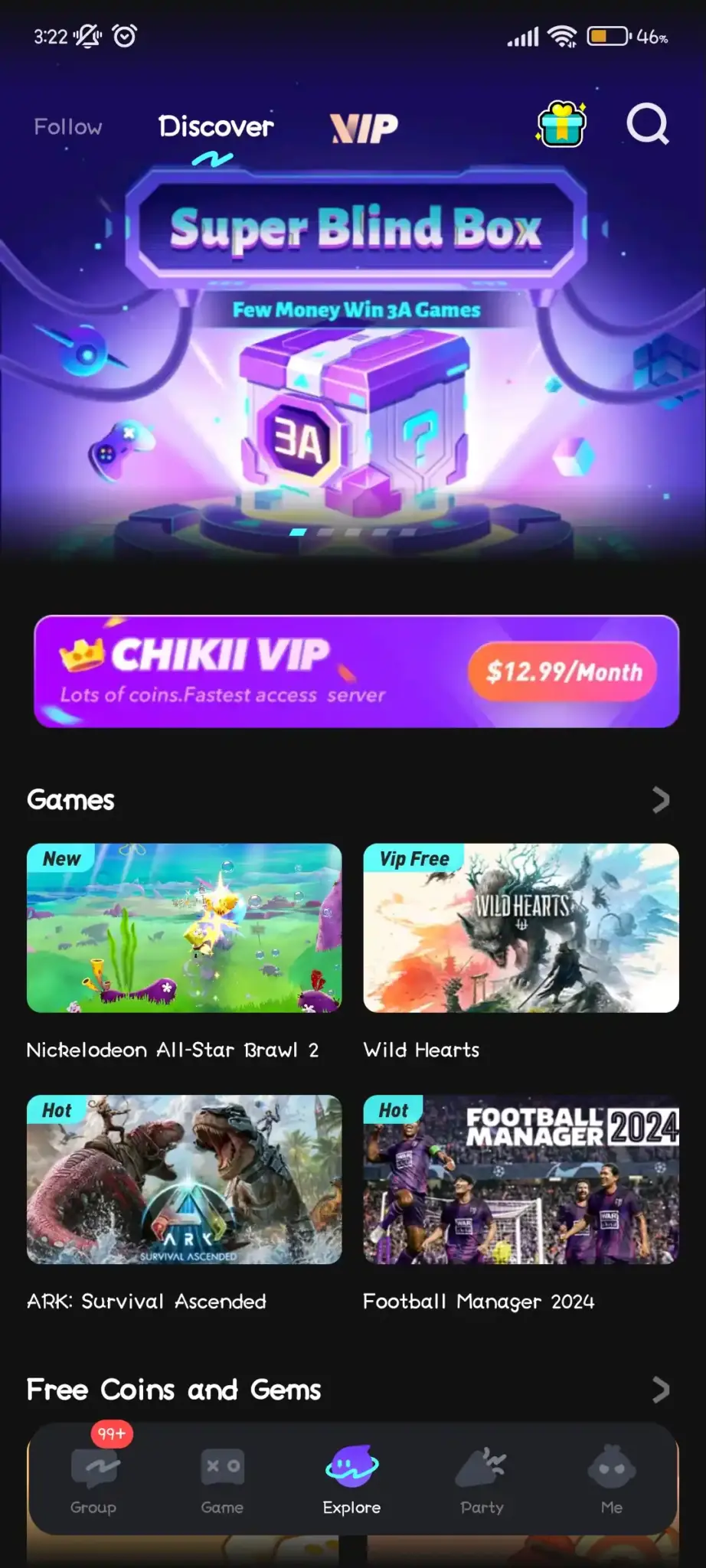
Task: Go to the Party tab
Action: point(482,1480)
